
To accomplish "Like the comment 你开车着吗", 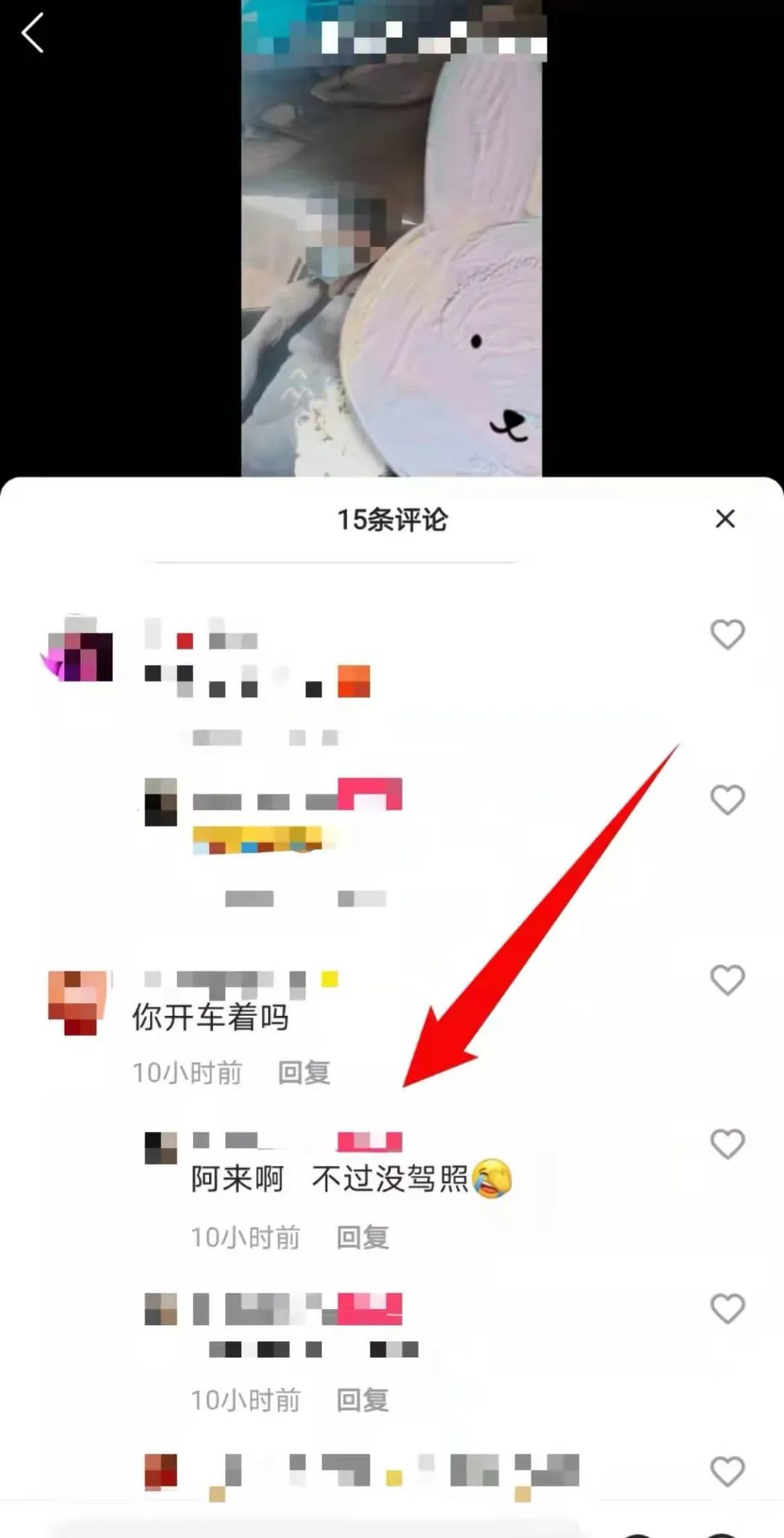I will (x=727, y=980).
